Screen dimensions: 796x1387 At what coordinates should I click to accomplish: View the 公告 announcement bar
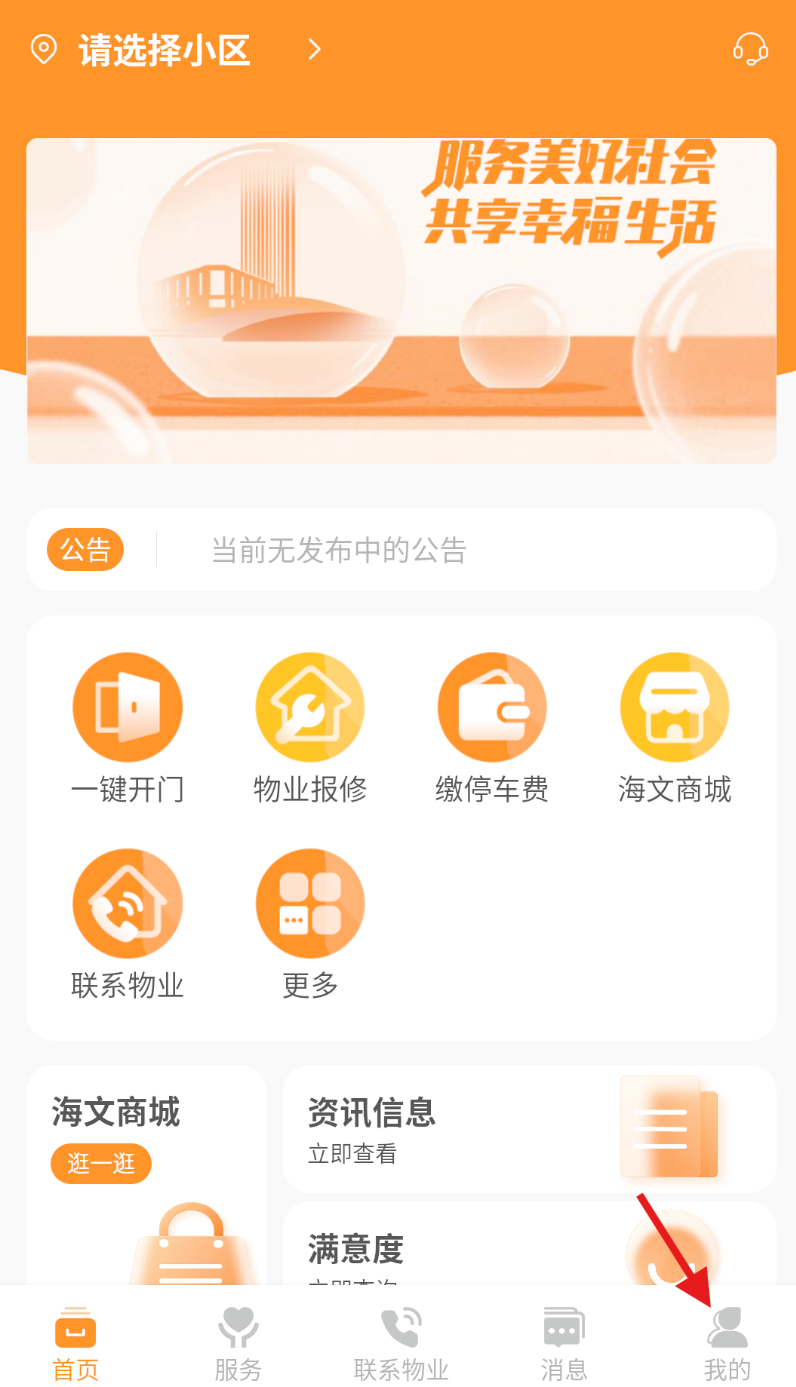(x=401, y=550)
